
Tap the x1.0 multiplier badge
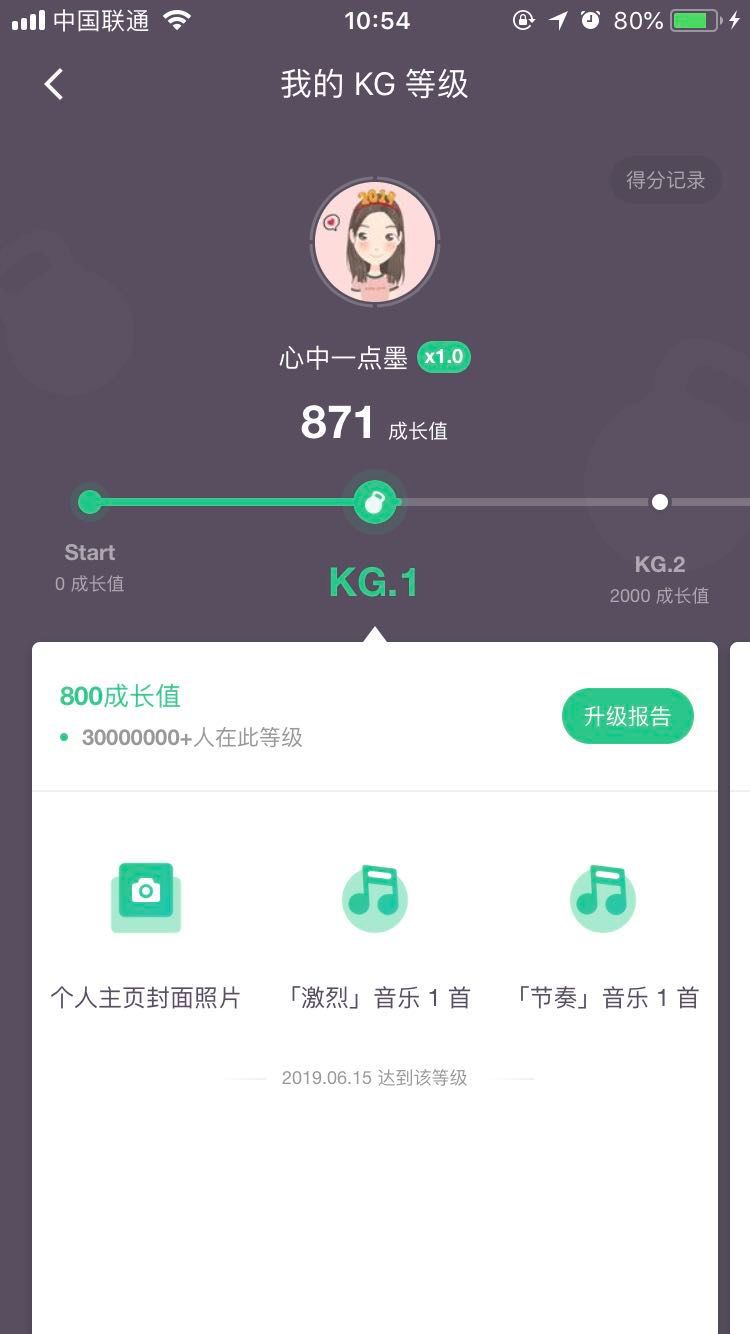(x=443, y=357)
